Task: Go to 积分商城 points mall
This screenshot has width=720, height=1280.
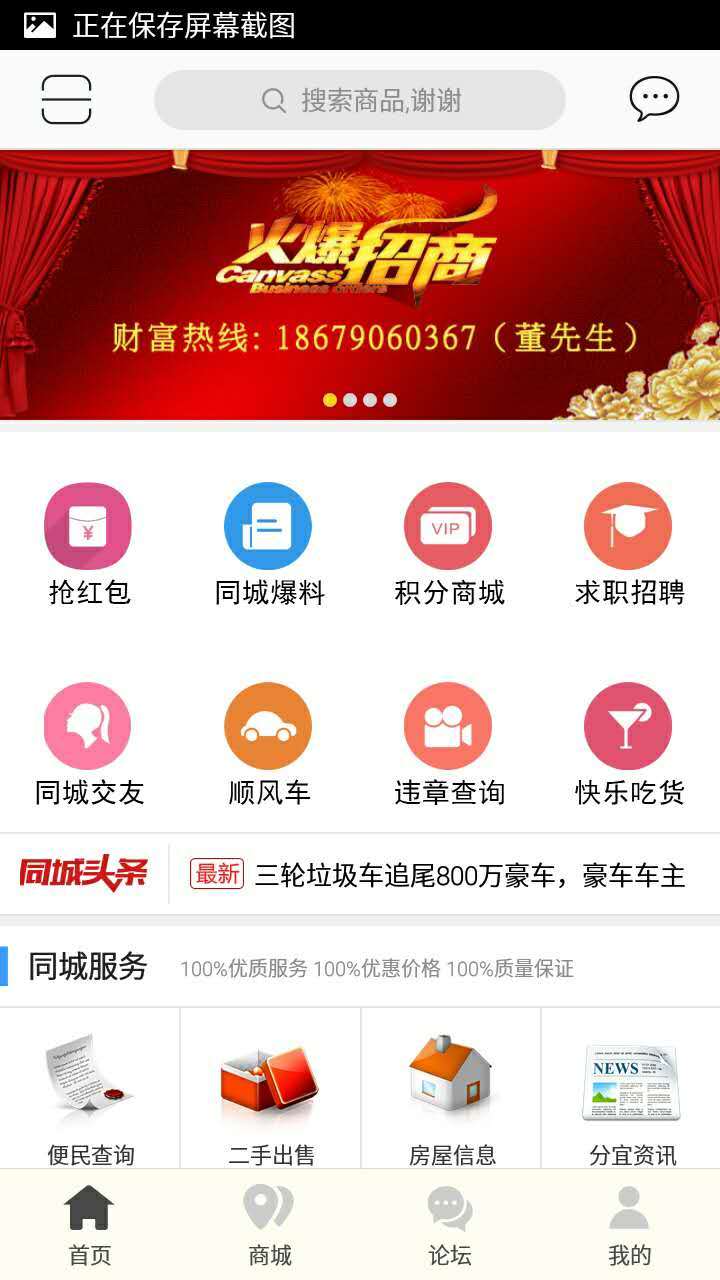Action: [448, 544]
